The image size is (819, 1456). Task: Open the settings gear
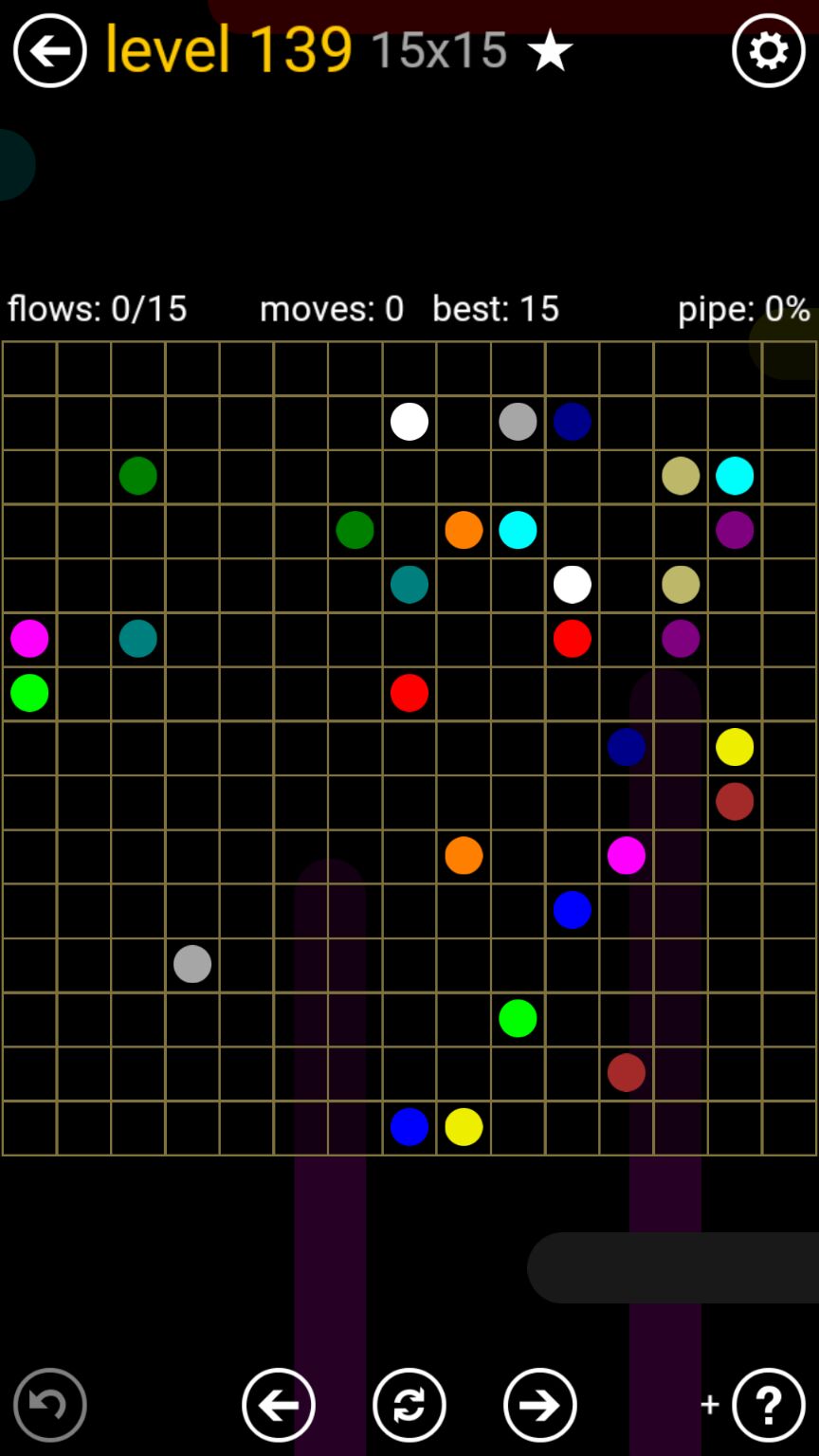[768, 51]
